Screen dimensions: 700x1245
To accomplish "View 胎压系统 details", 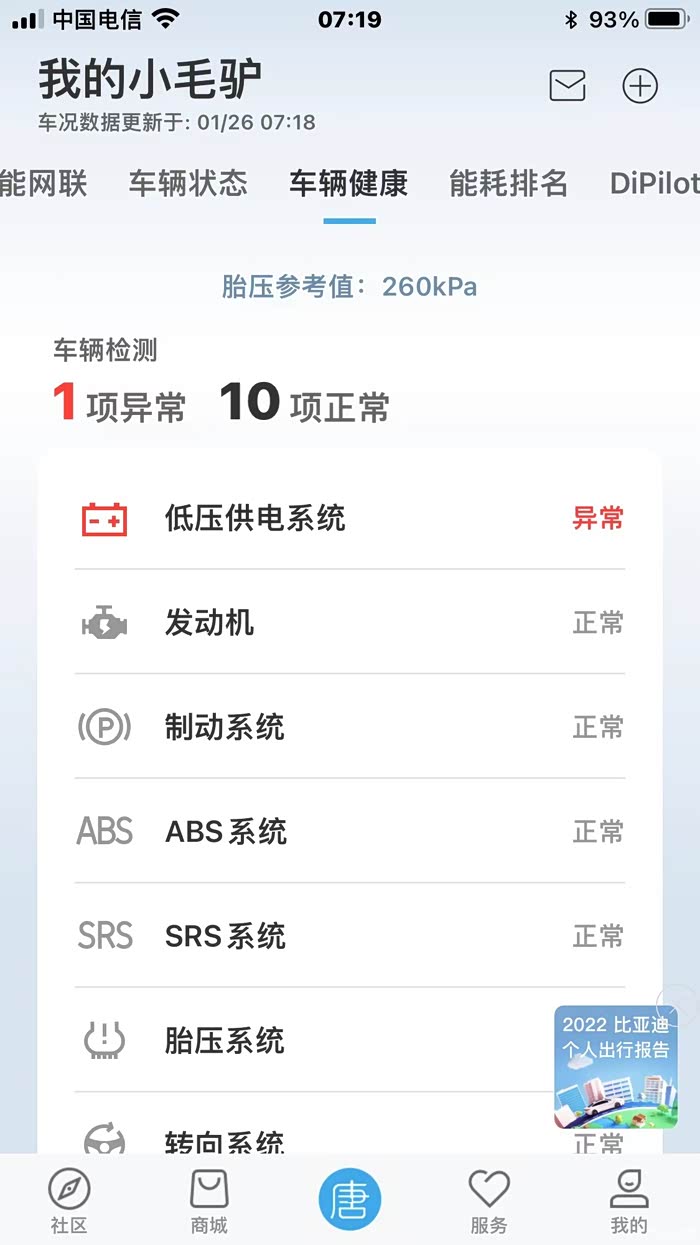I will pyautogui.click(x=300, y=1040).
